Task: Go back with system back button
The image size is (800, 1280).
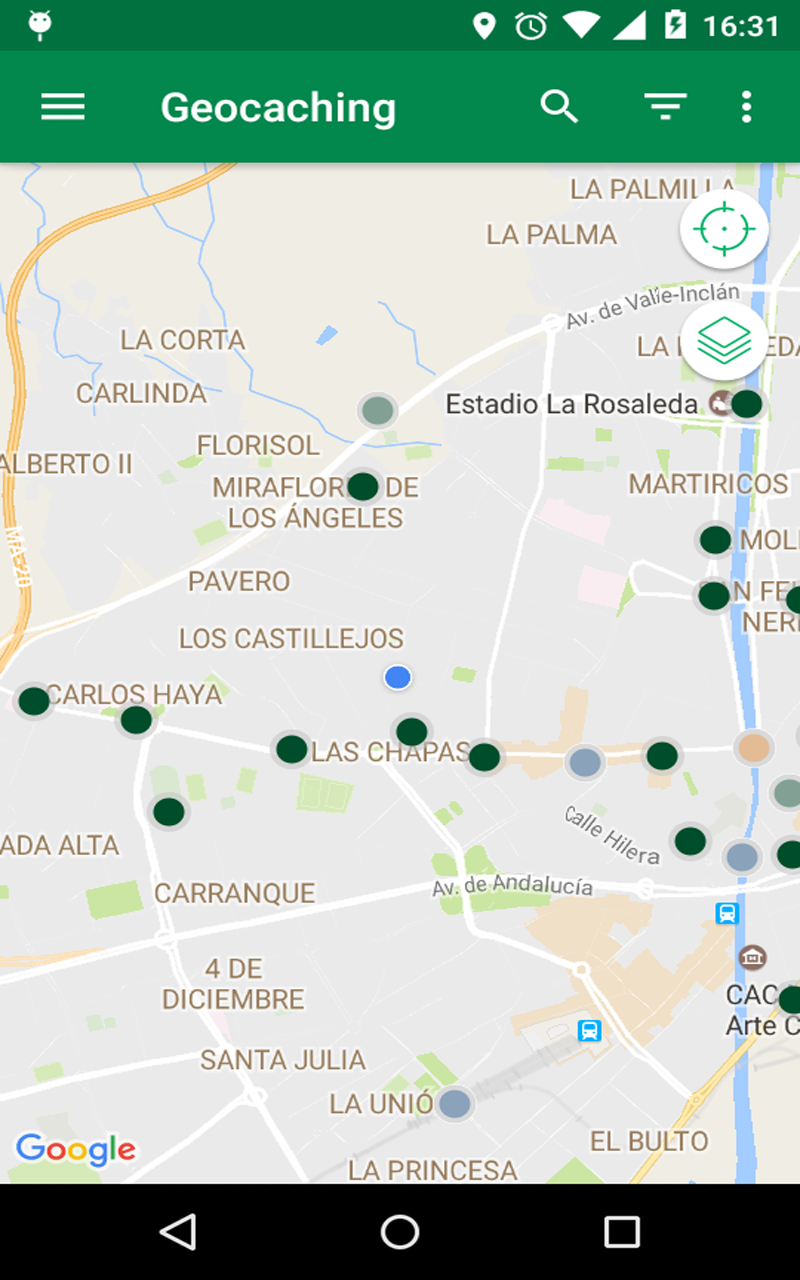Action: 178,1232
